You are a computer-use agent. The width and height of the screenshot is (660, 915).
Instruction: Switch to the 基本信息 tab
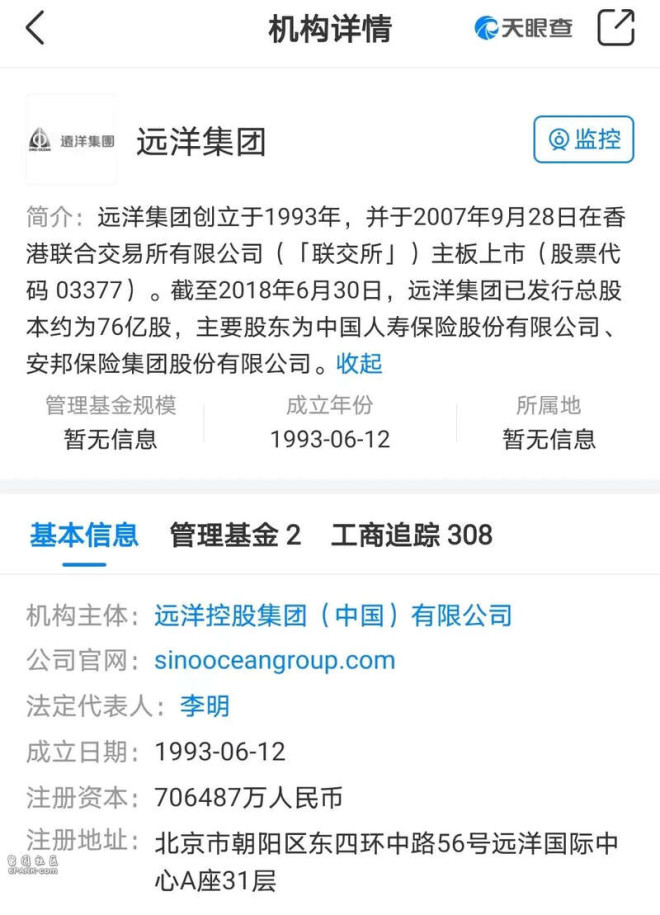pos(84,535)
